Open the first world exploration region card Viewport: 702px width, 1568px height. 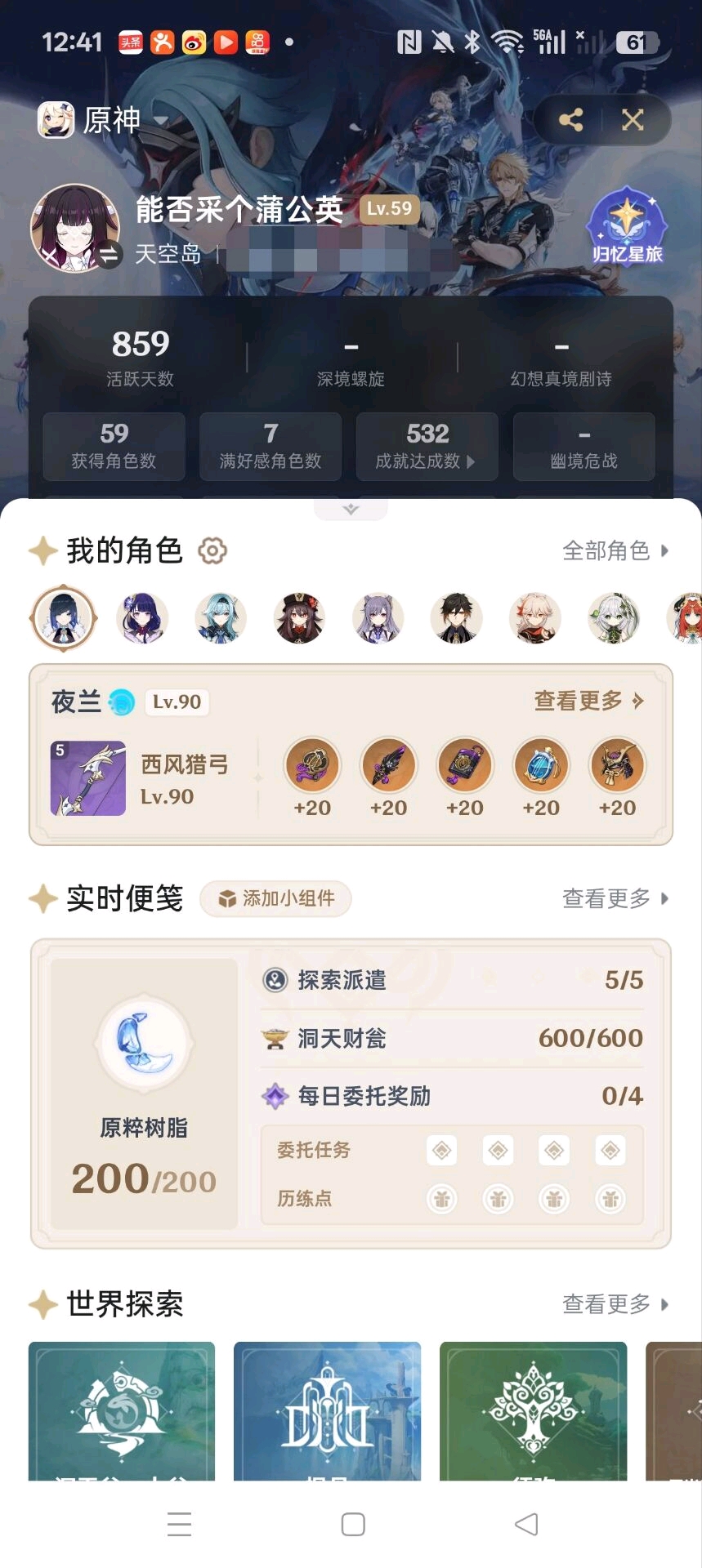[122, 1410]
